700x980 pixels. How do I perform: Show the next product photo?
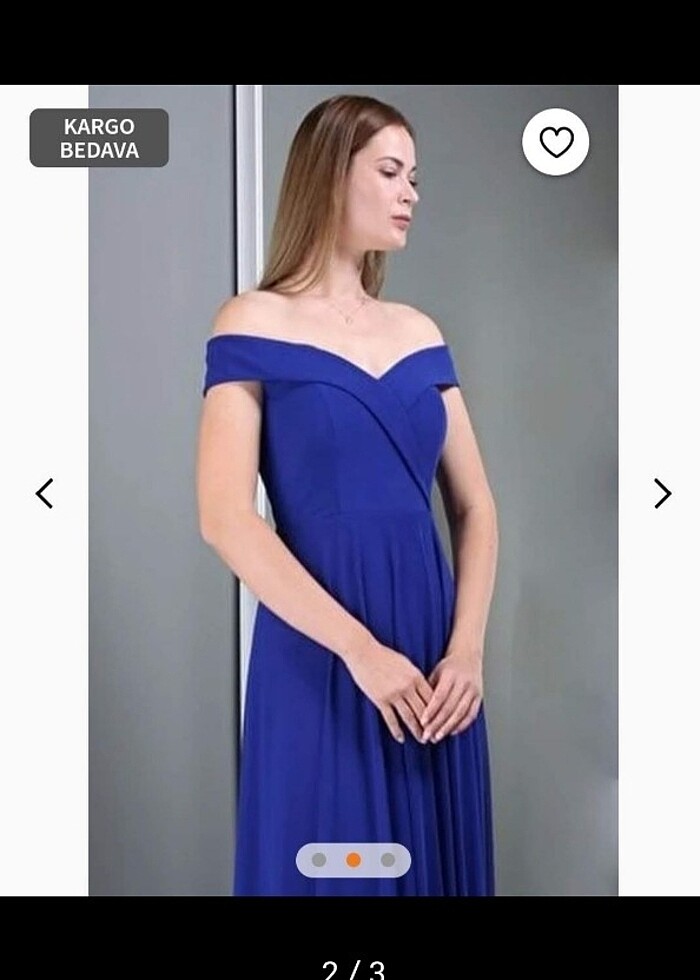662,493
